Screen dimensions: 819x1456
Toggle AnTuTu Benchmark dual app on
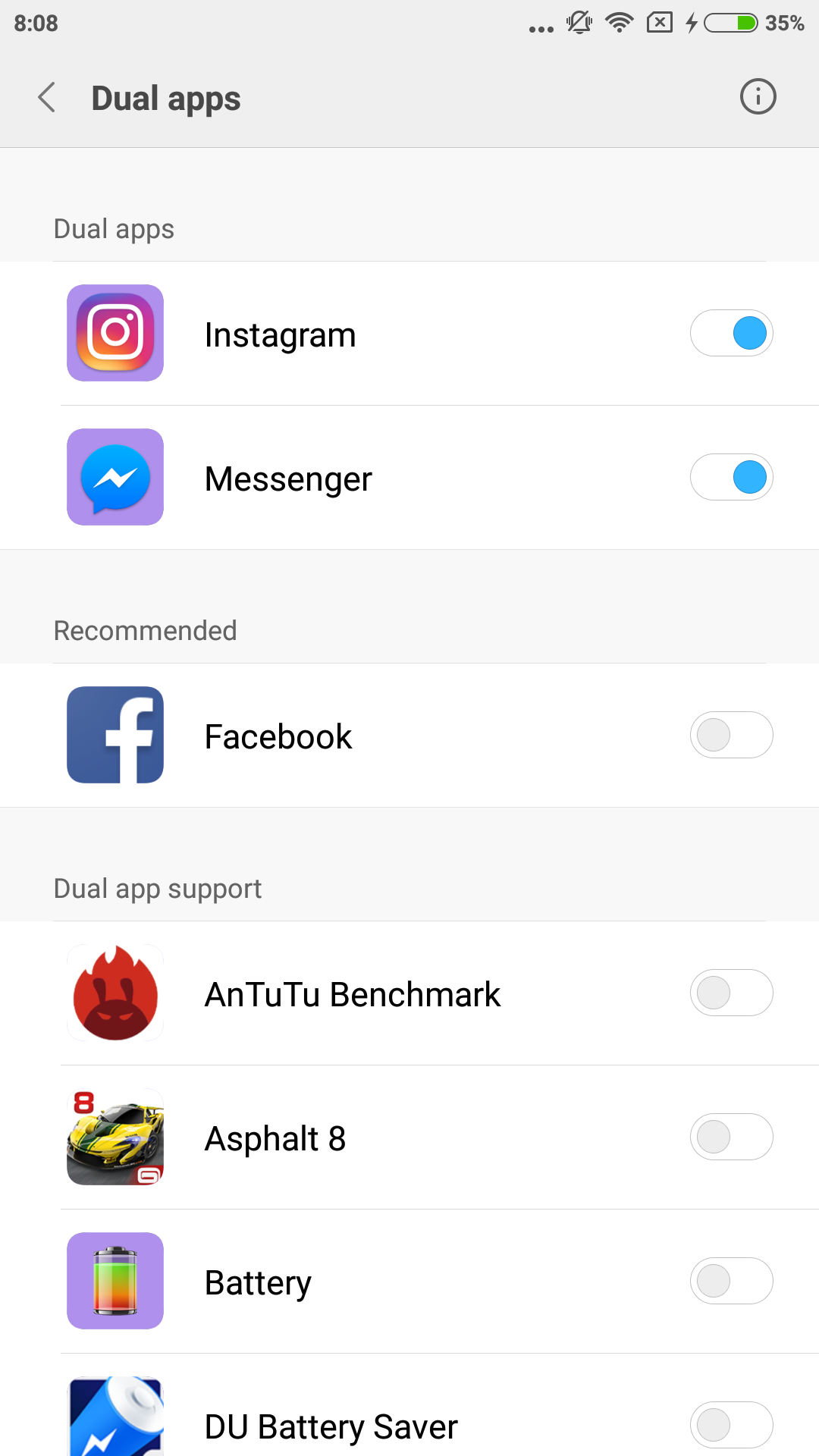[x=731, y=993]
